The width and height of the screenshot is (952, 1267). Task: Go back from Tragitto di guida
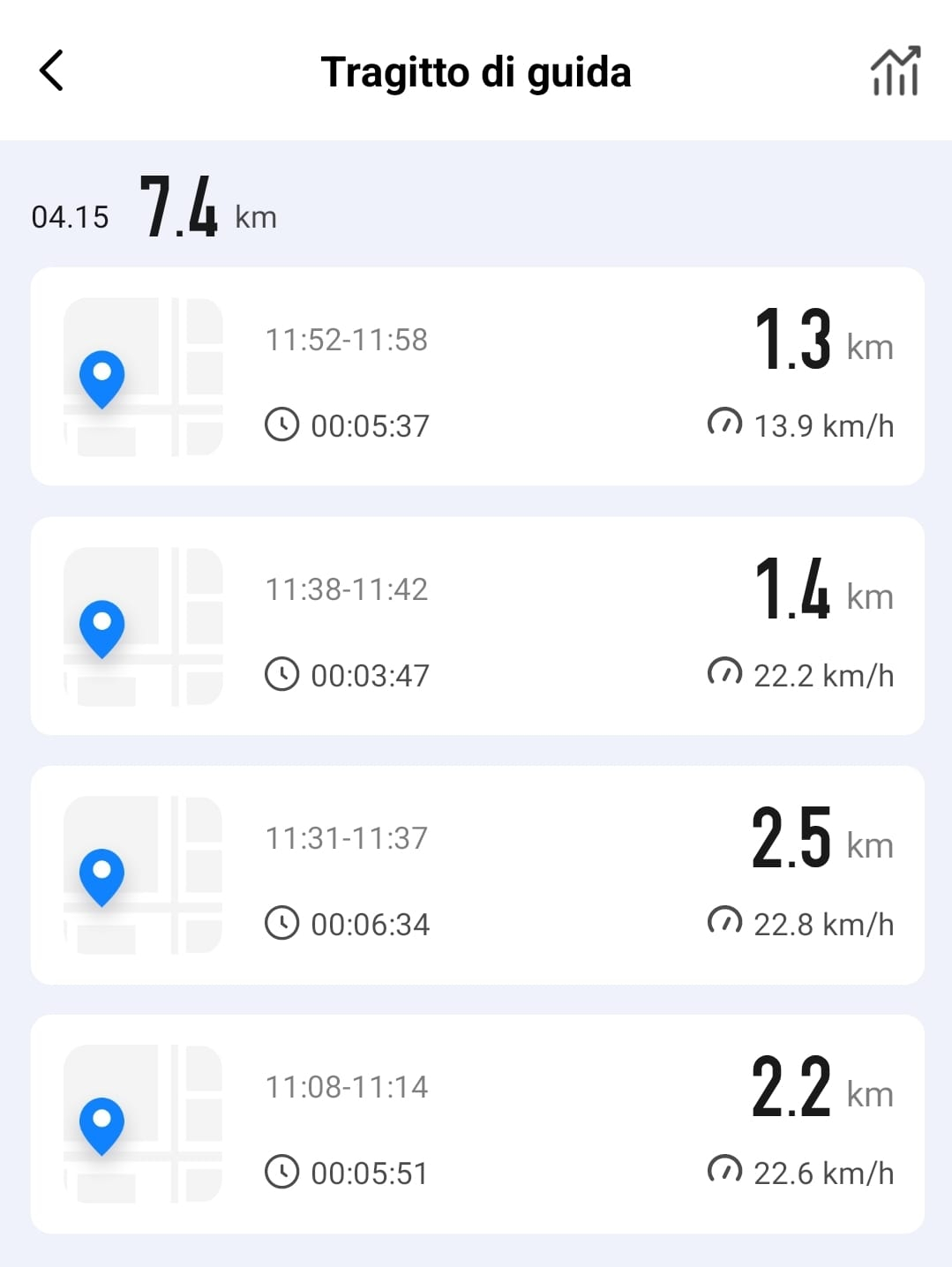click(x=52, y=71)
